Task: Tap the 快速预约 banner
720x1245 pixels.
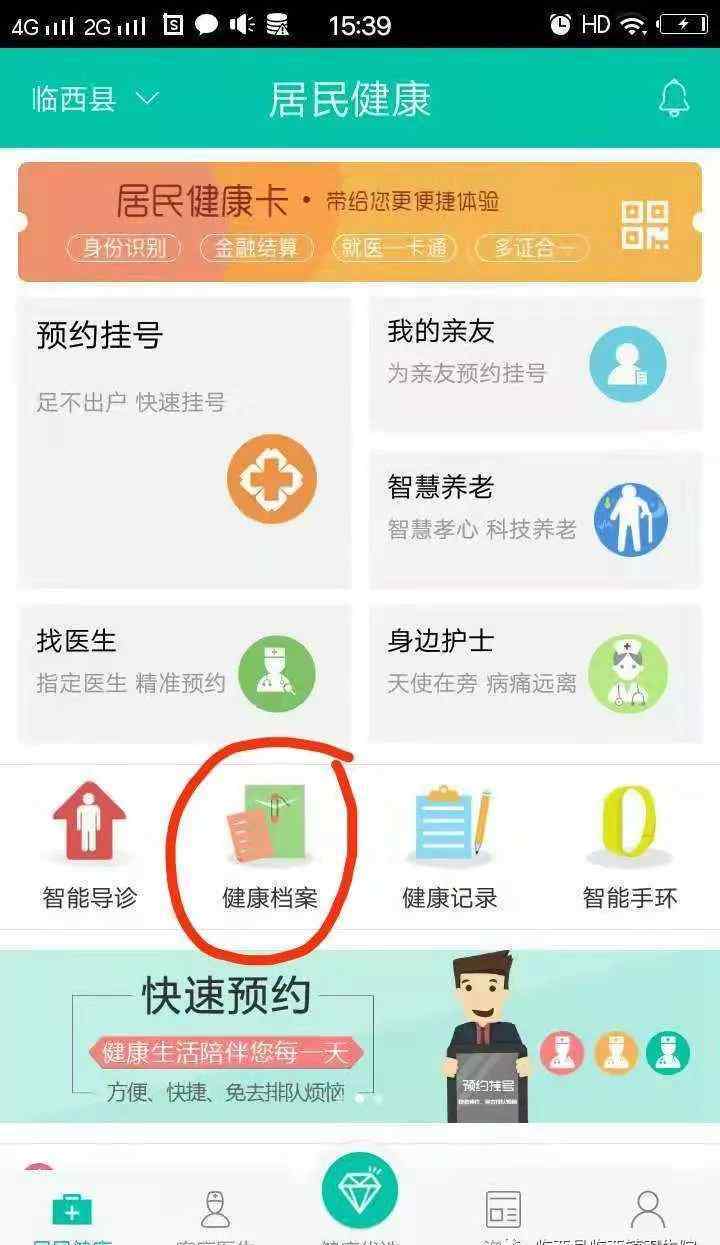Action: (360, 1036)
